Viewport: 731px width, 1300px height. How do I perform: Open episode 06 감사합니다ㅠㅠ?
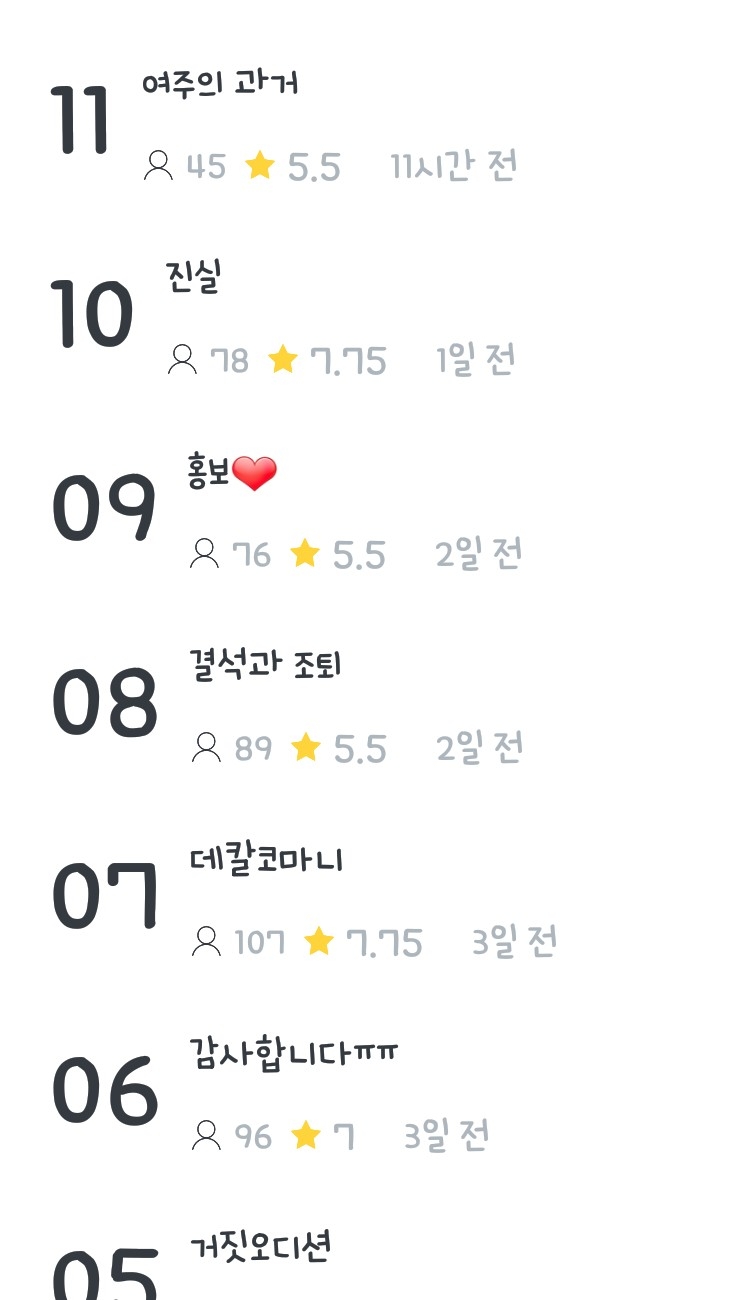pos(365,1094)
